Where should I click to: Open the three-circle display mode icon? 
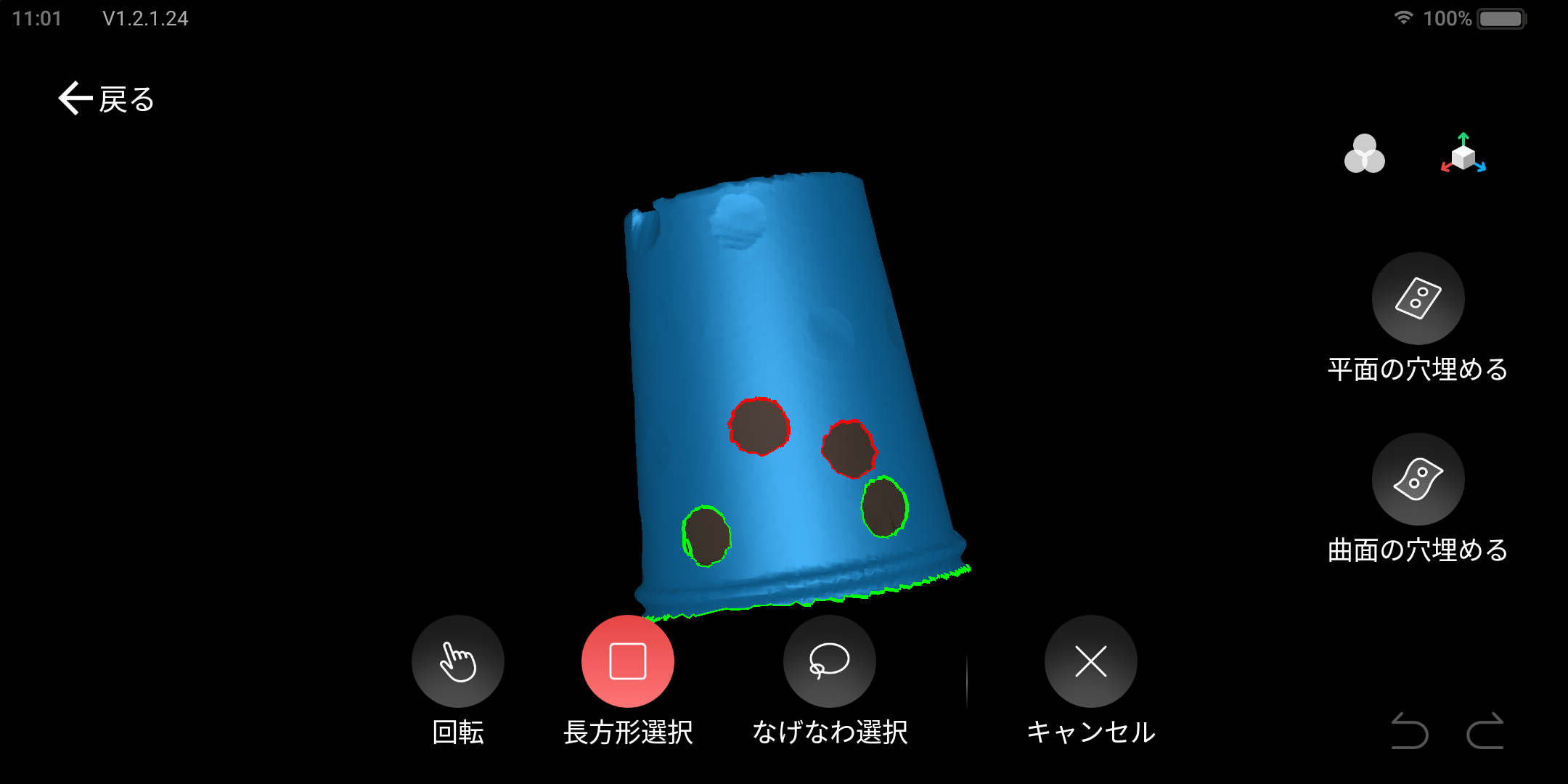click(1364, 154)
